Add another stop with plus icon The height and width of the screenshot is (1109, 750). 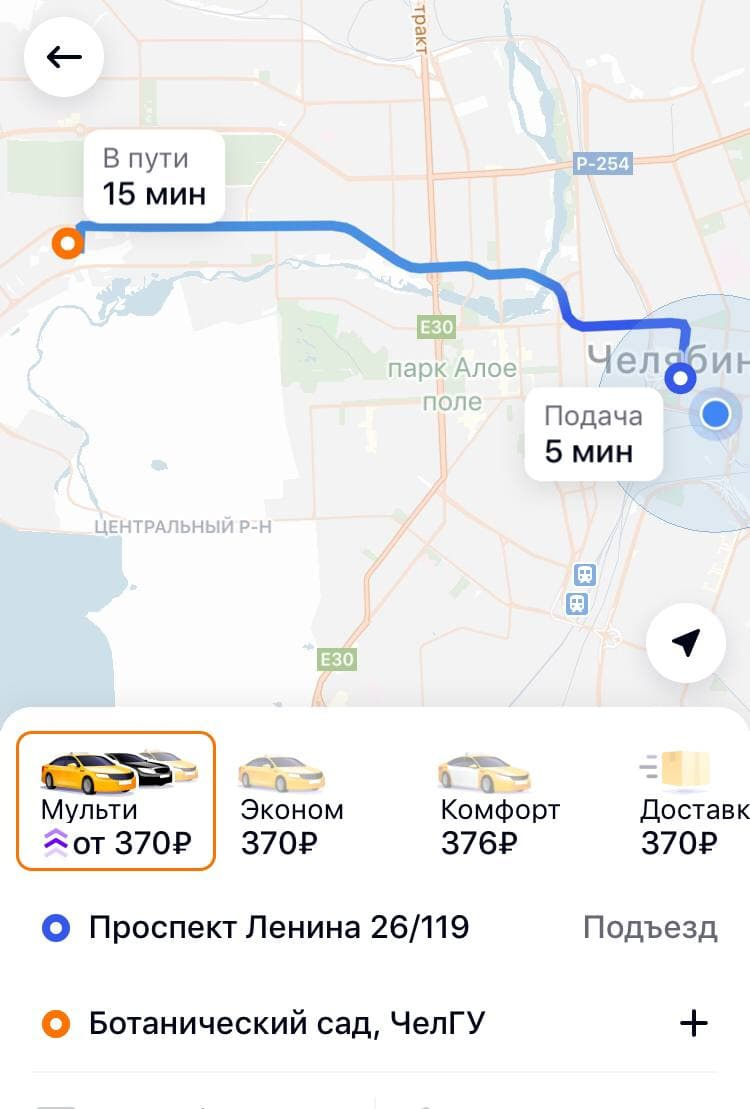pos(693,1024)
